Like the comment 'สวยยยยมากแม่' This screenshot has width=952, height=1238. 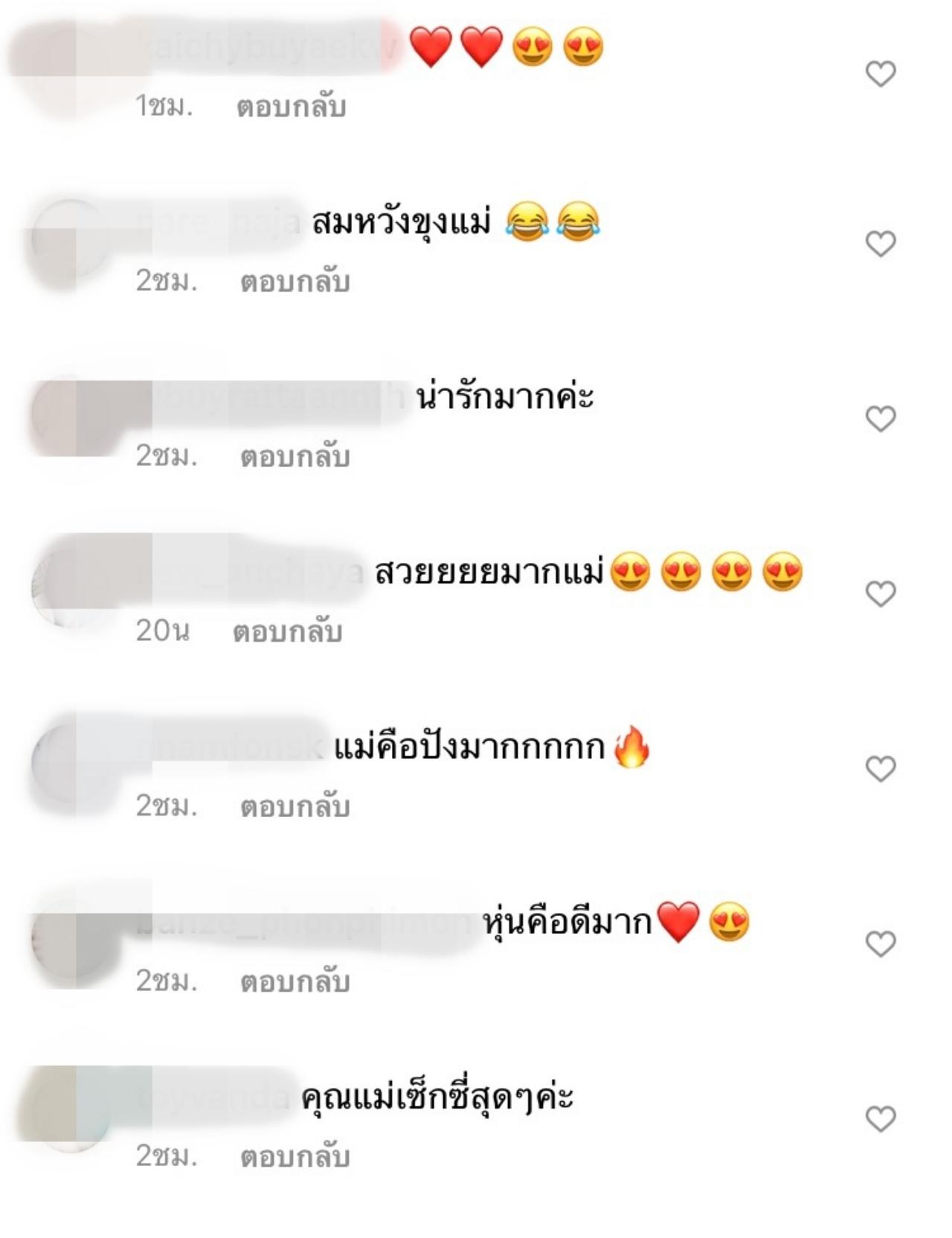click(x=881, y=593)
